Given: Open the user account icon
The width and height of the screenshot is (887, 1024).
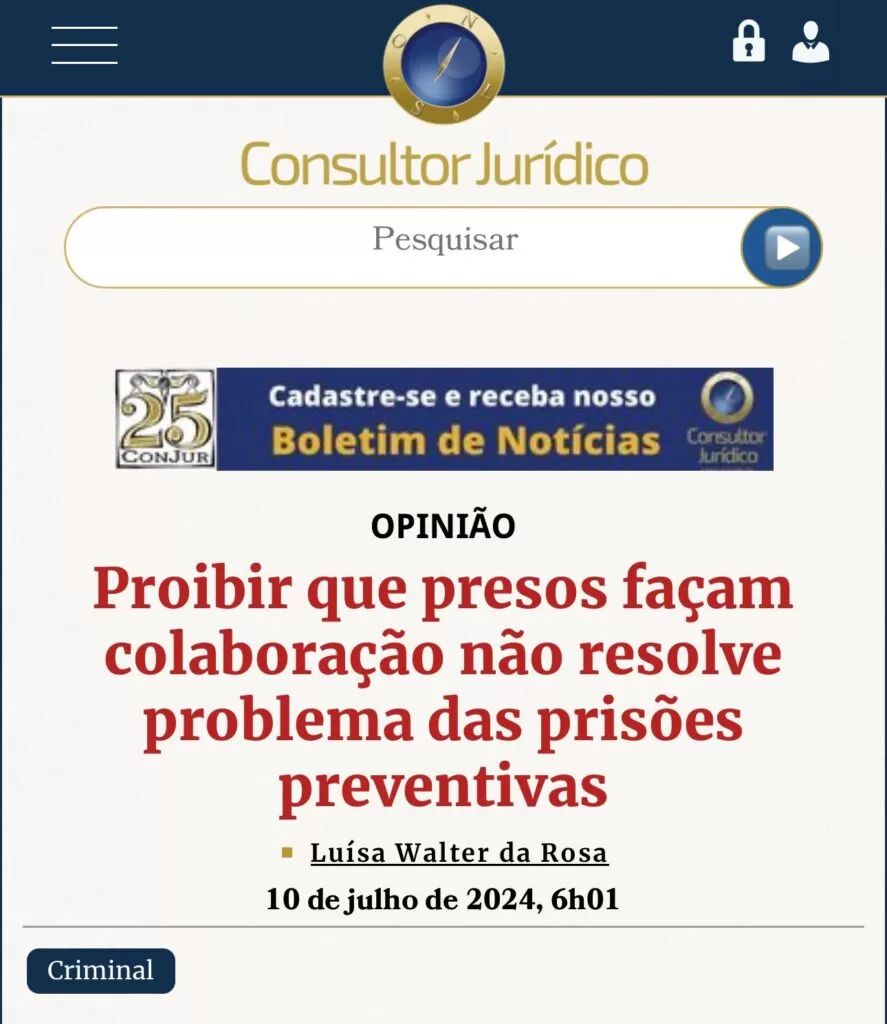Looking at the screenshot, I should [x=810, y=42].
